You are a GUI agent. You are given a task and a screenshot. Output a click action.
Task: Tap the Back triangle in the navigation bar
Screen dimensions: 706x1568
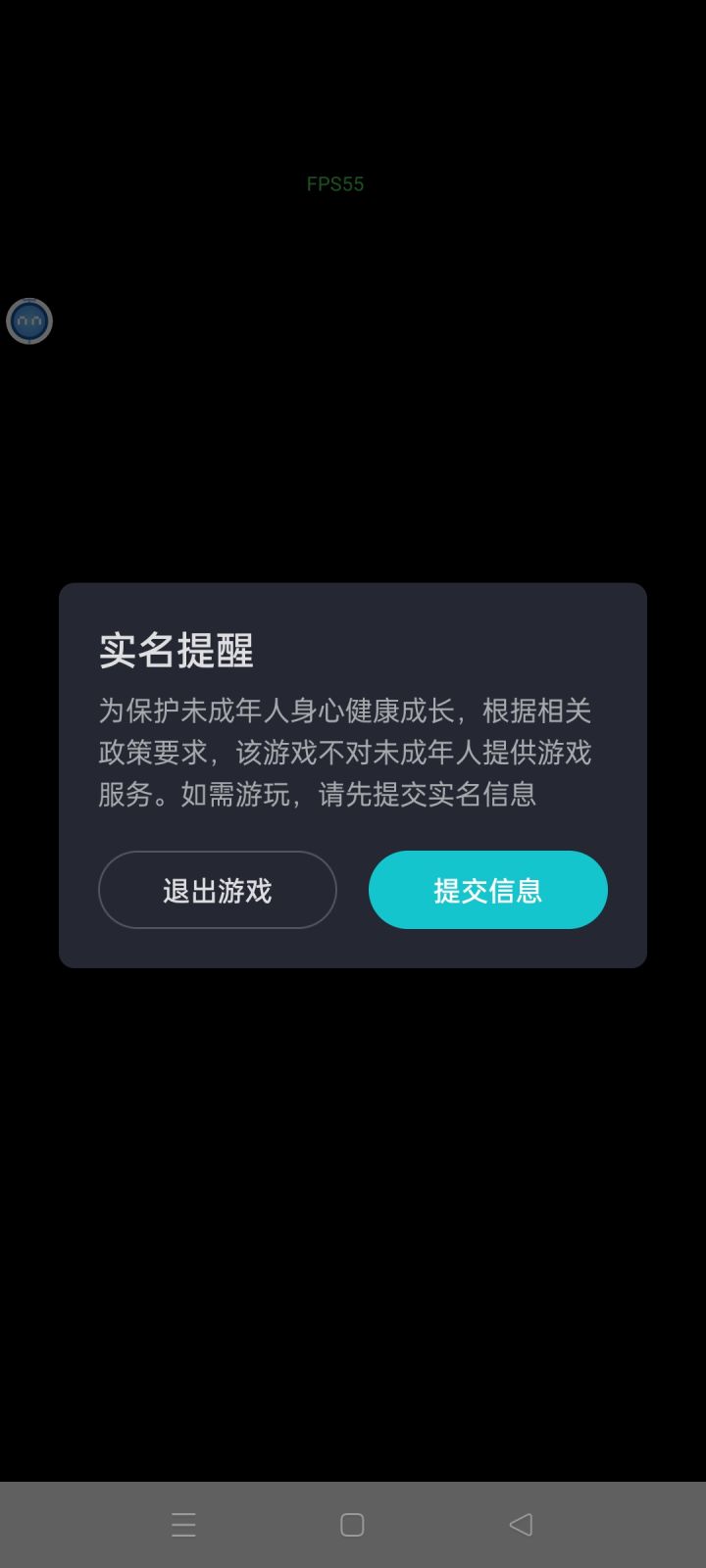coord(522,1525)
